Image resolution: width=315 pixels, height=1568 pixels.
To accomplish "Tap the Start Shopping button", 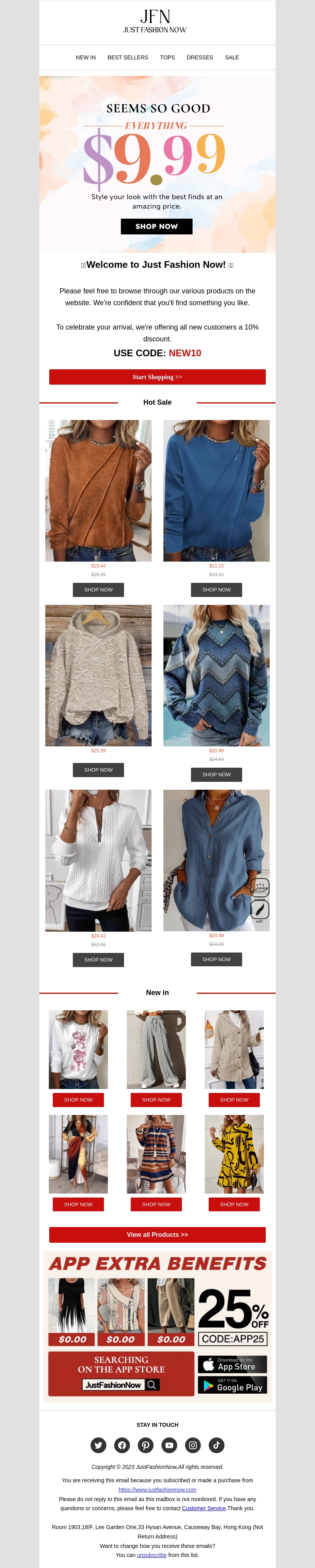I will tap(157, 377).
